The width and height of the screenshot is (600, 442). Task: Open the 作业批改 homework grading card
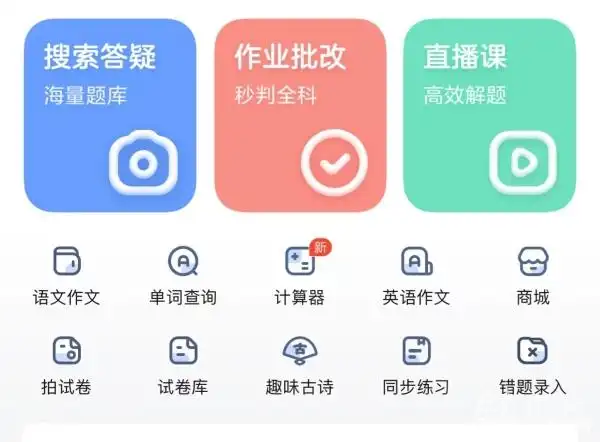tap(300, 115)
